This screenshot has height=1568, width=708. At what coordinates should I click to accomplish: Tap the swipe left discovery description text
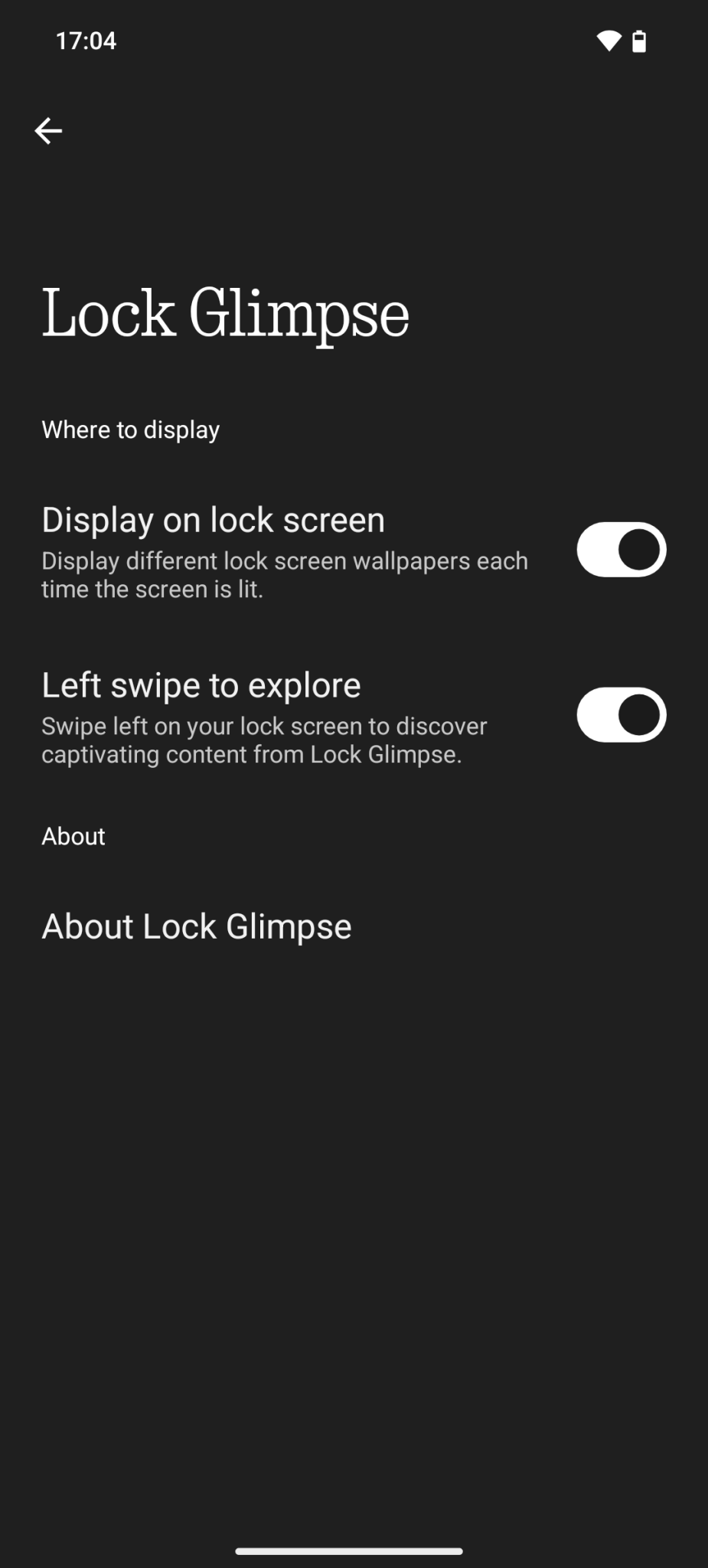263,740
